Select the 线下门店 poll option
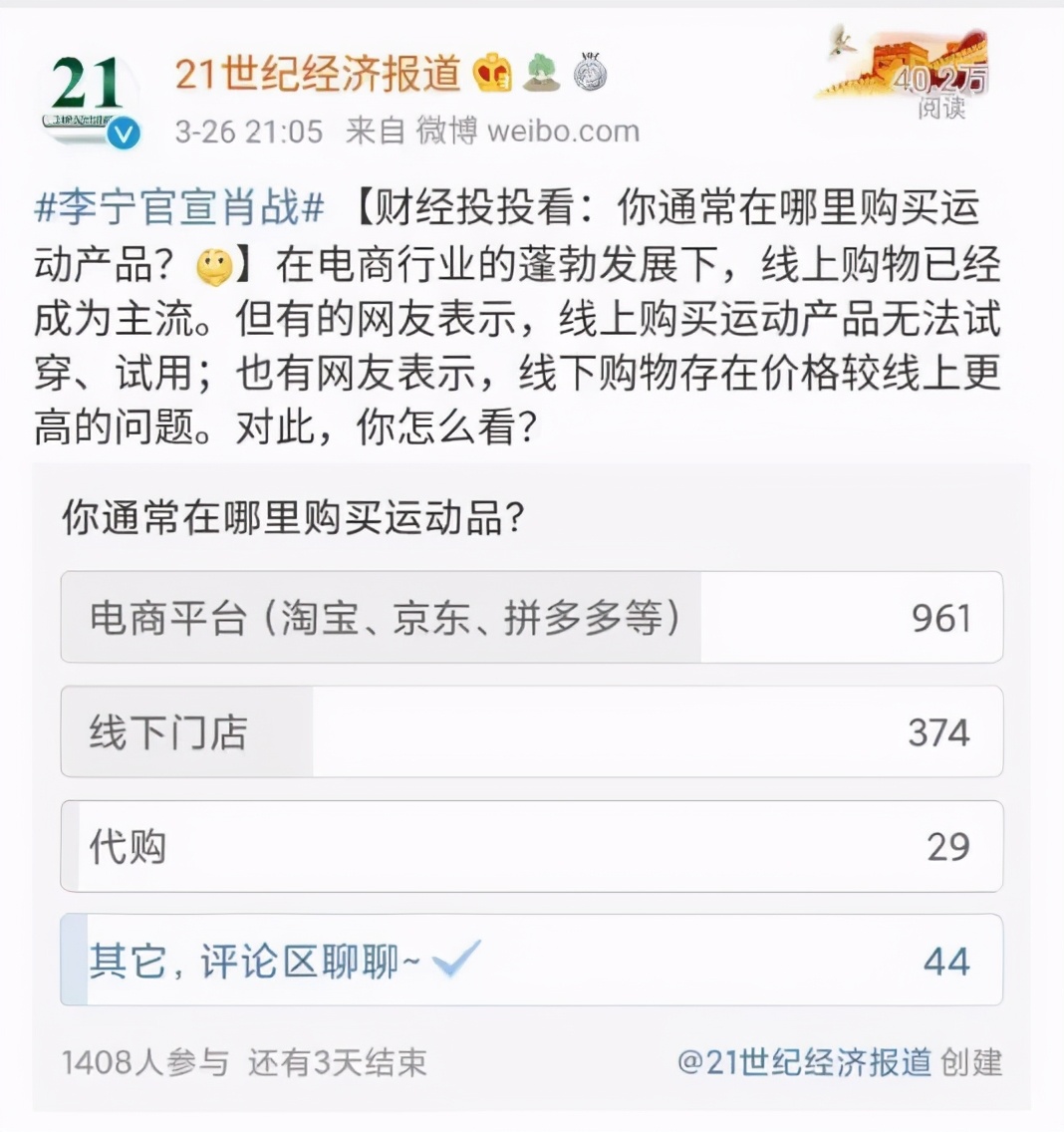Viewport: 1064px width, 1132px height. tap(531, 732)
